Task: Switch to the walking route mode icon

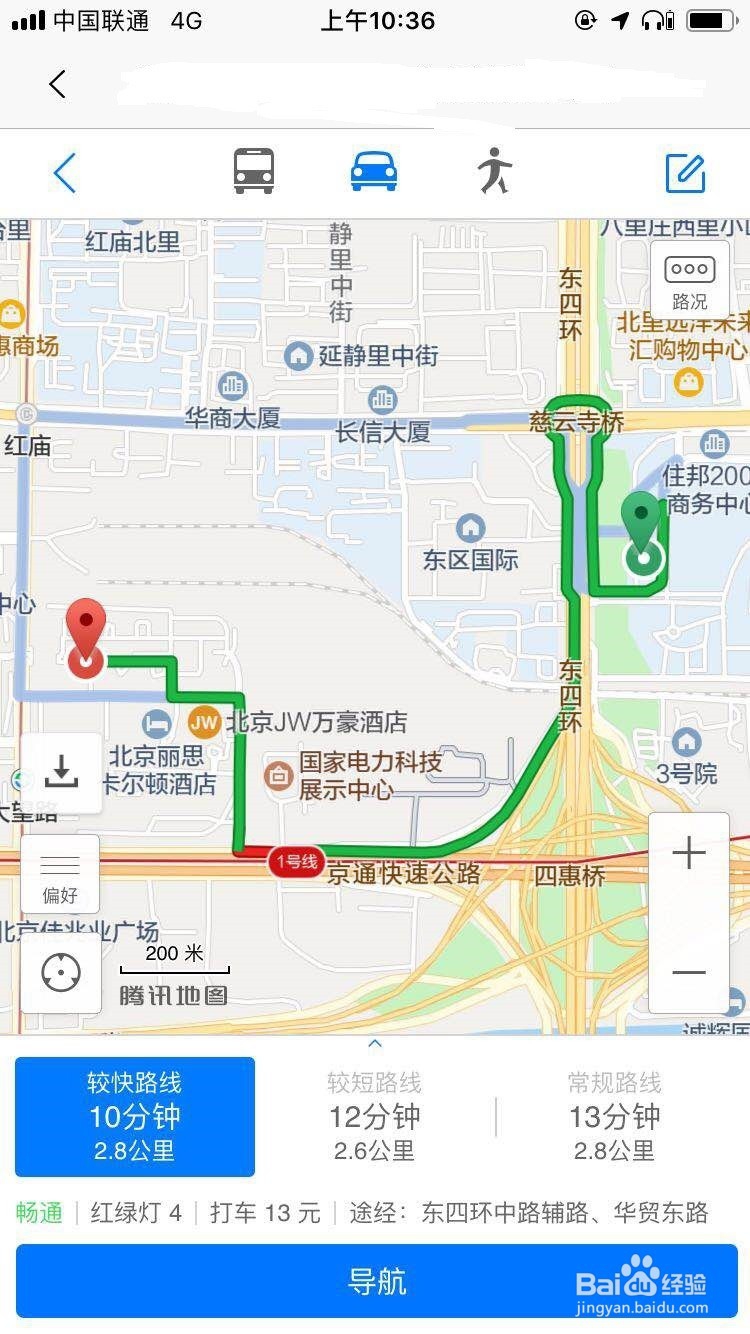Action: pyautogui.click(x=494, y=171)
